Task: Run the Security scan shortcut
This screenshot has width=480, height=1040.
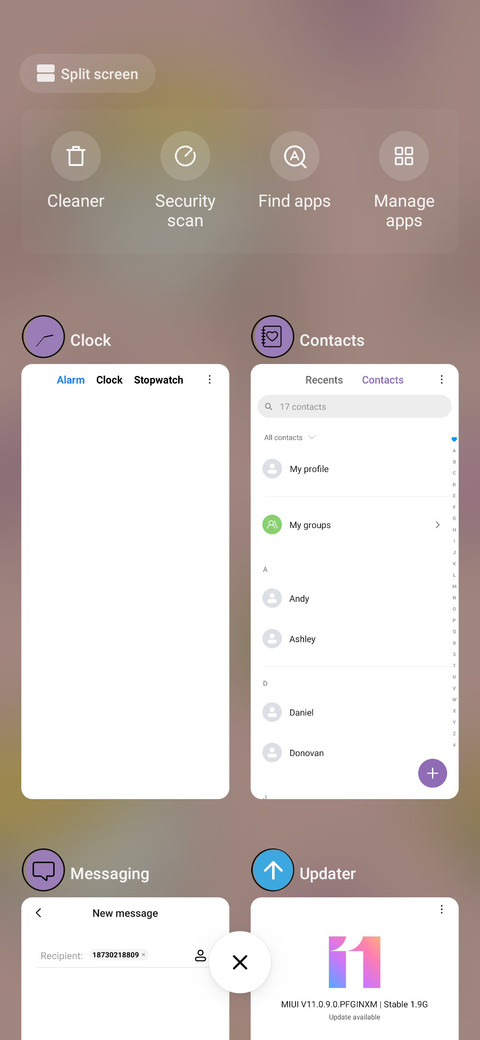Action: coord(185,180)
